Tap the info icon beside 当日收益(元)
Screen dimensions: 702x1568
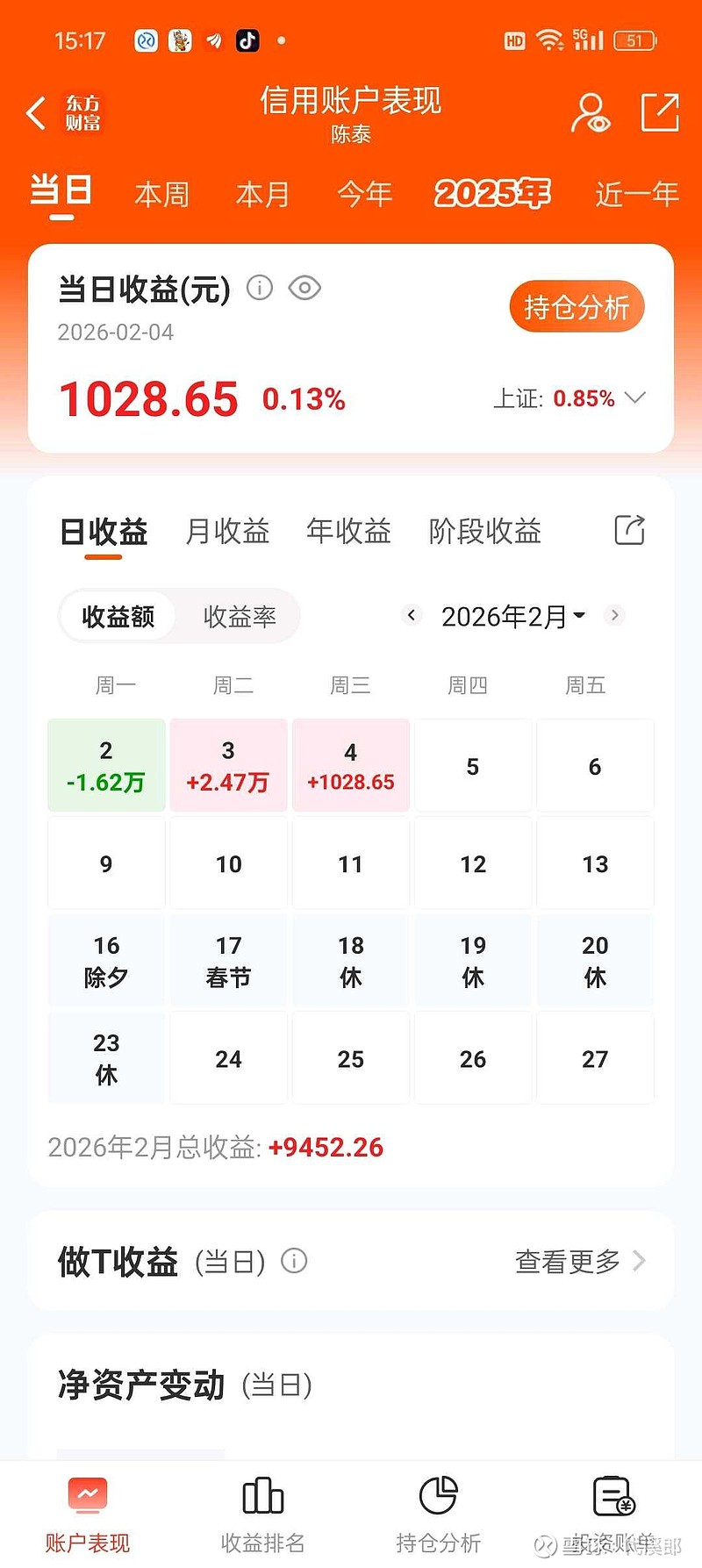click(x=260, y=287)
